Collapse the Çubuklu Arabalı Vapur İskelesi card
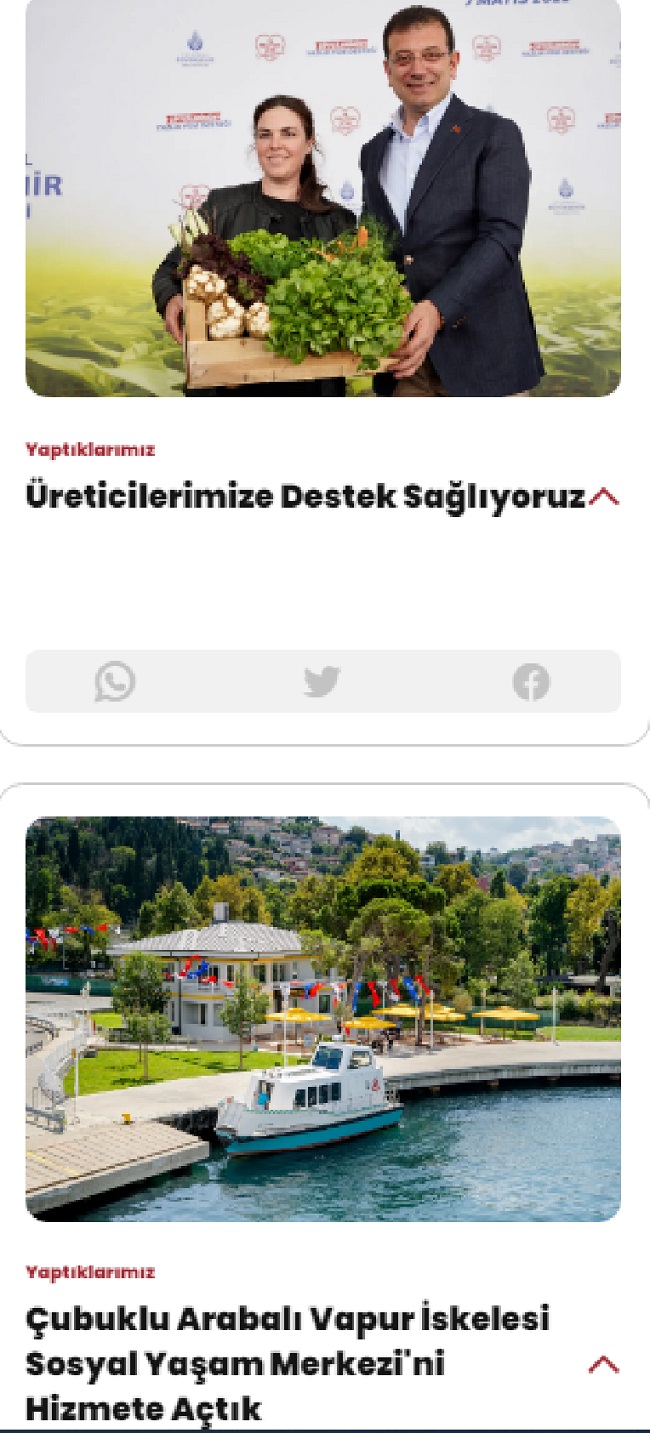Screen dimensions: 650x1433 [603, 1364]
